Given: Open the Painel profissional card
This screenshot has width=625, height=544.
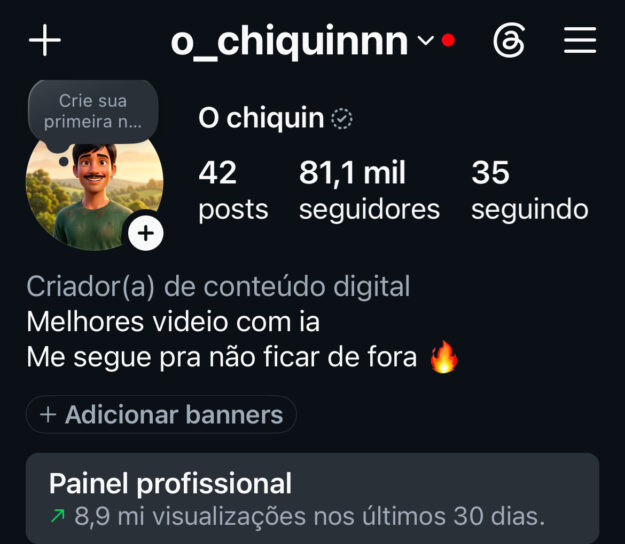Looking at the screenshot, I should (312, 498).
